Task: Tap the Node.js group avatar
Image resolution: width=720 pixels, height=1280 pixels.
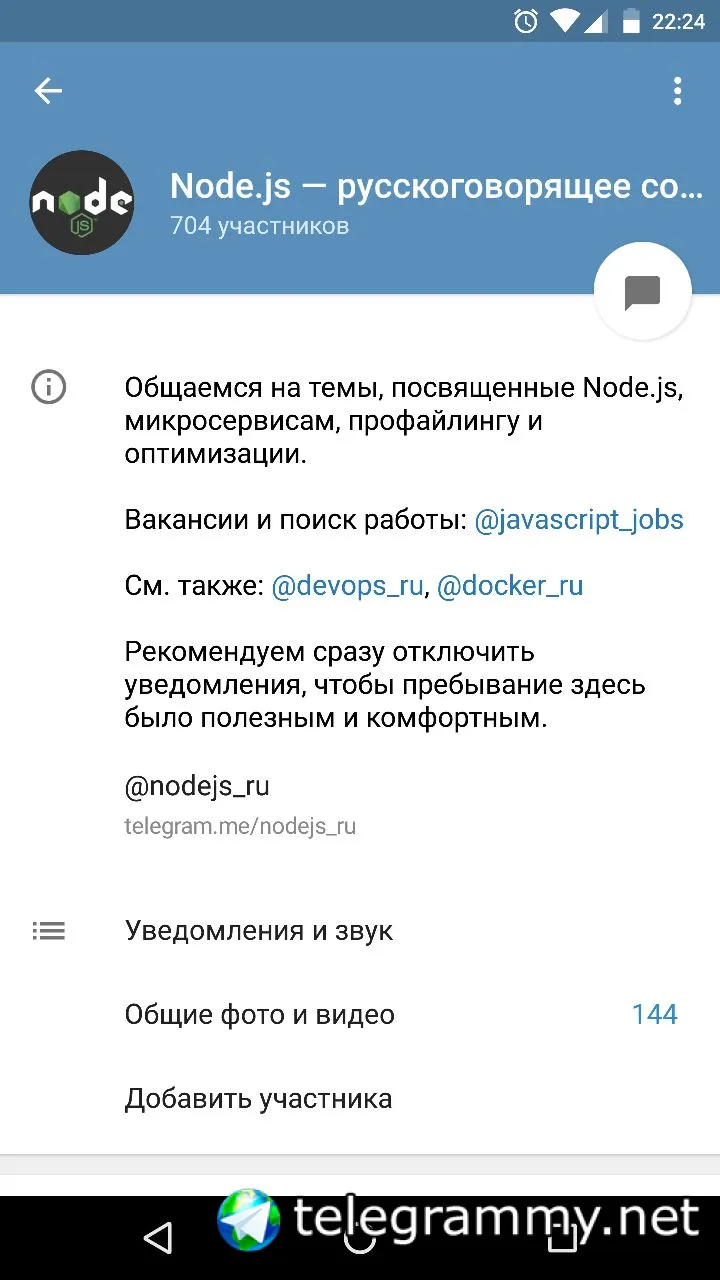Action: [82, 203]
